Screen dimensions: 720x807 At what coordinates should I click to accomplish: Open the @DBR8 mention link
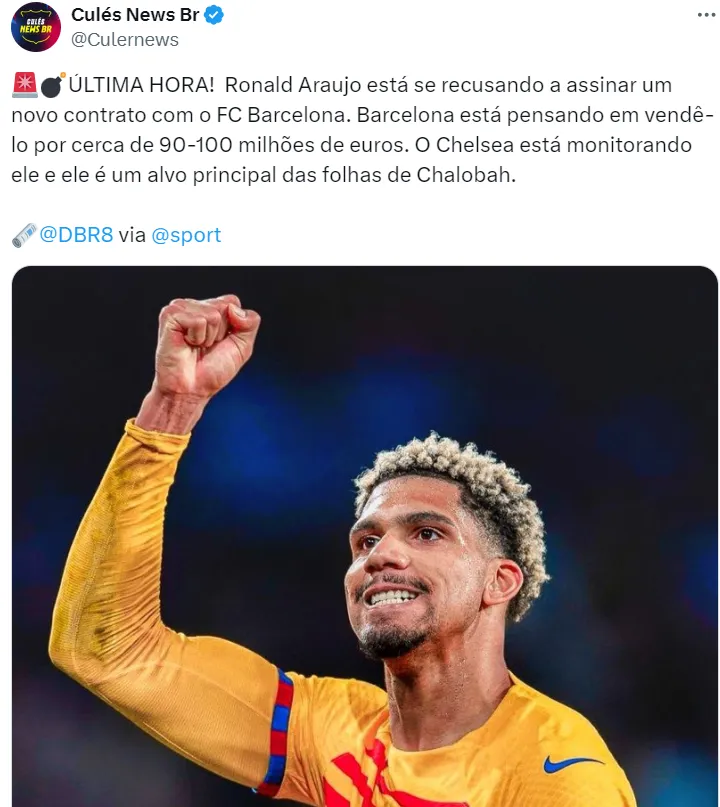click(76, 235)
